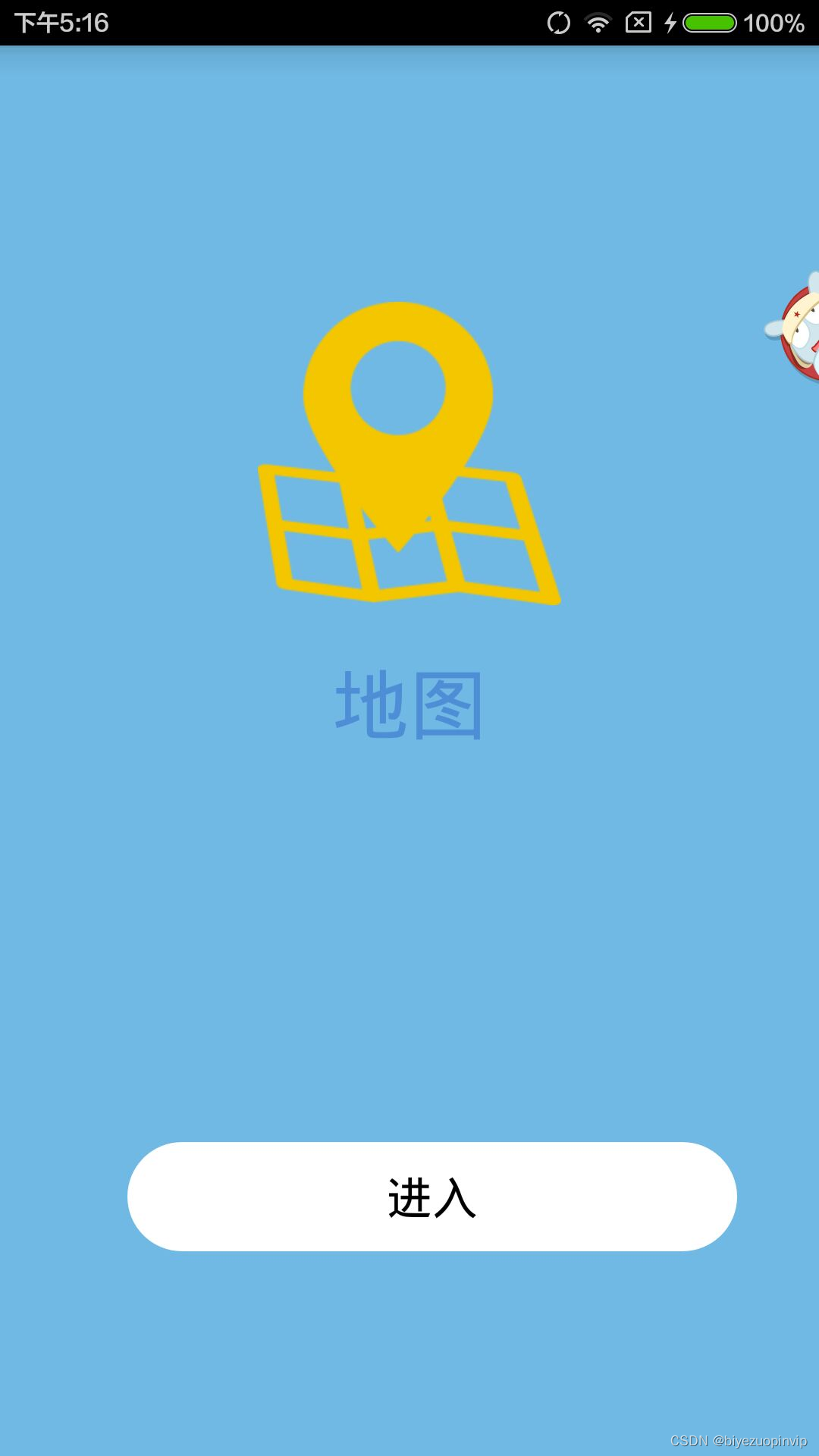Click the missing SIM card icon

click(637, 23)
